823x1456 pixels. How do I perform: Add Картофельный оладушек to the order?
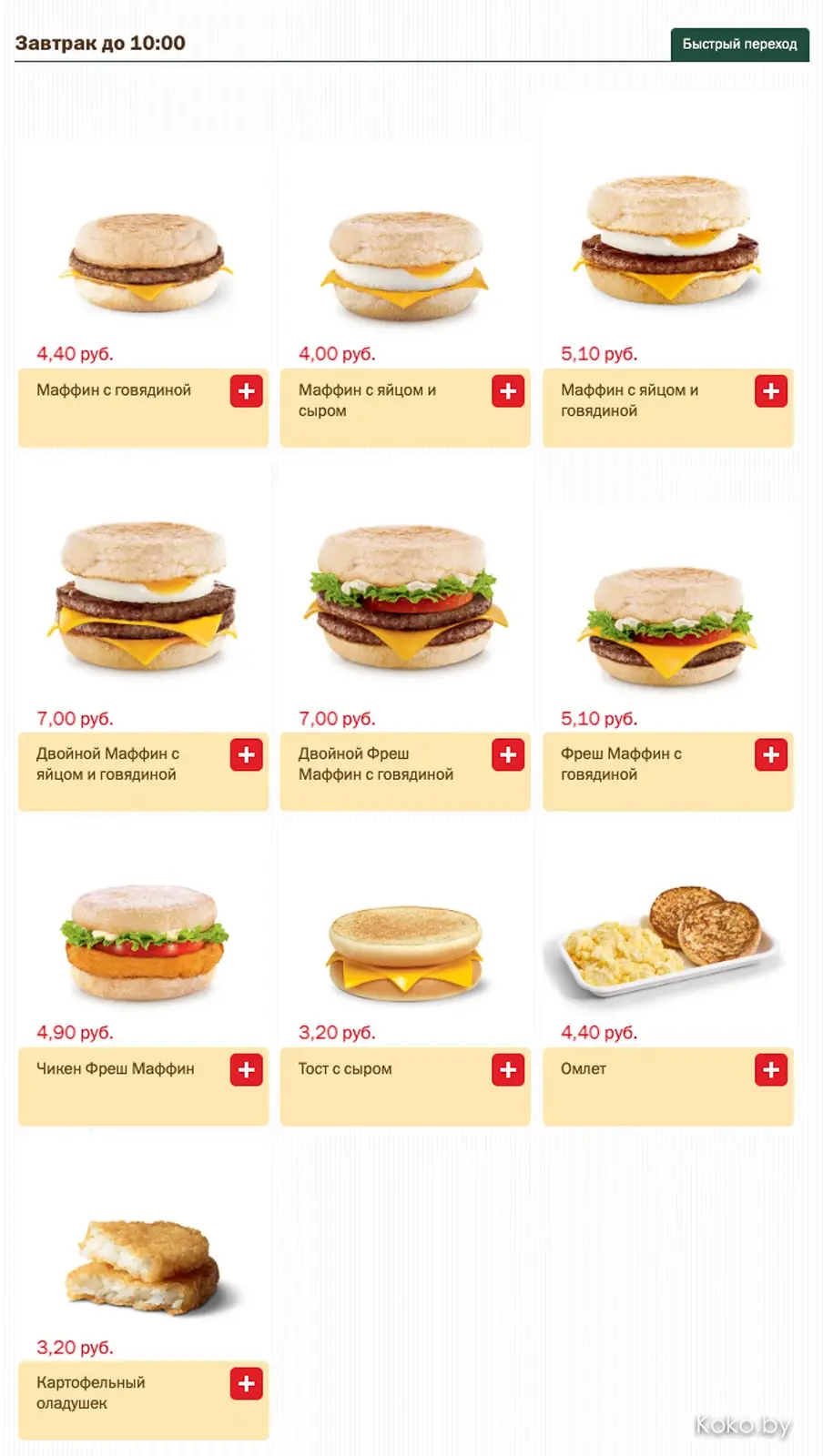pos(246,1383)
